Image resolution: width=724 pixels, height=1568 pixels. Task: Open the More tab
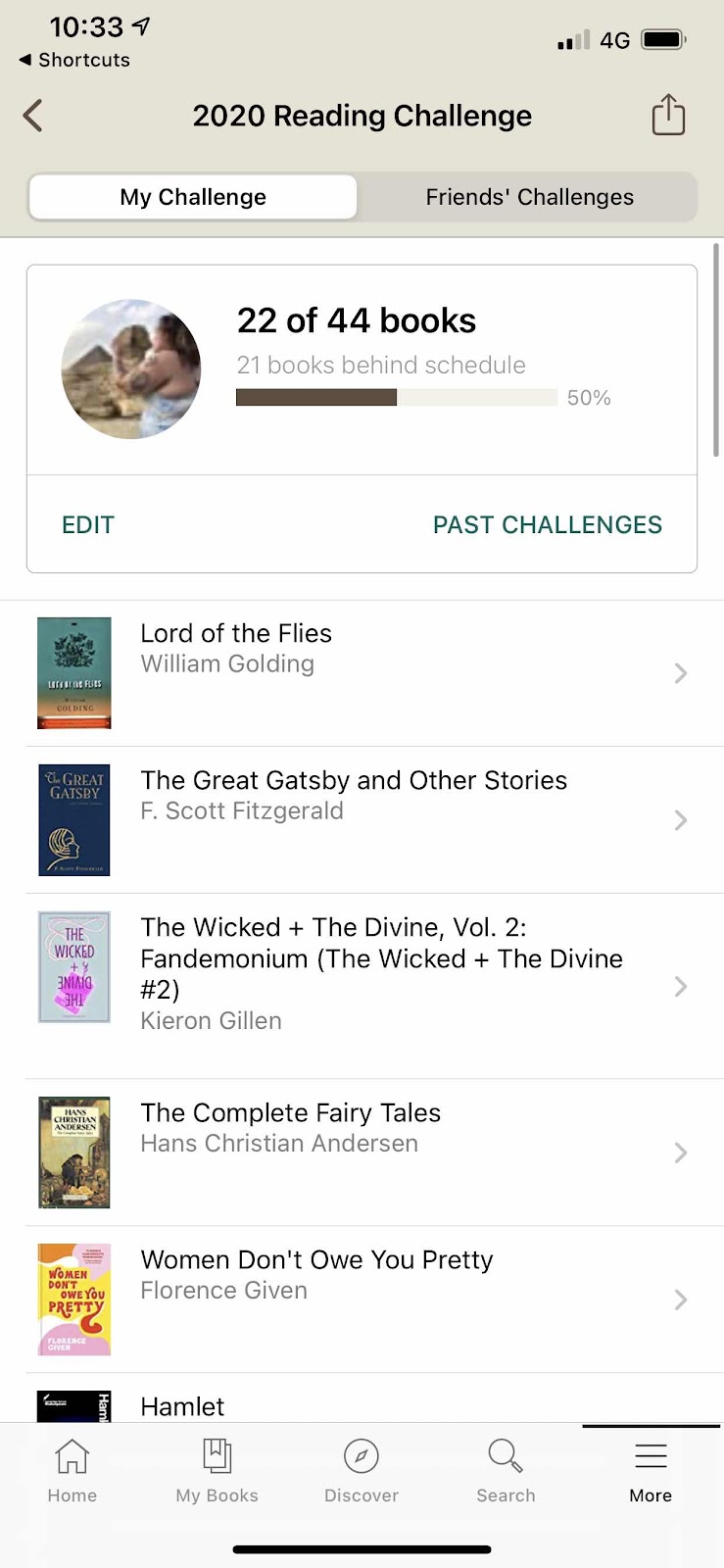(x=651, y=1470)
